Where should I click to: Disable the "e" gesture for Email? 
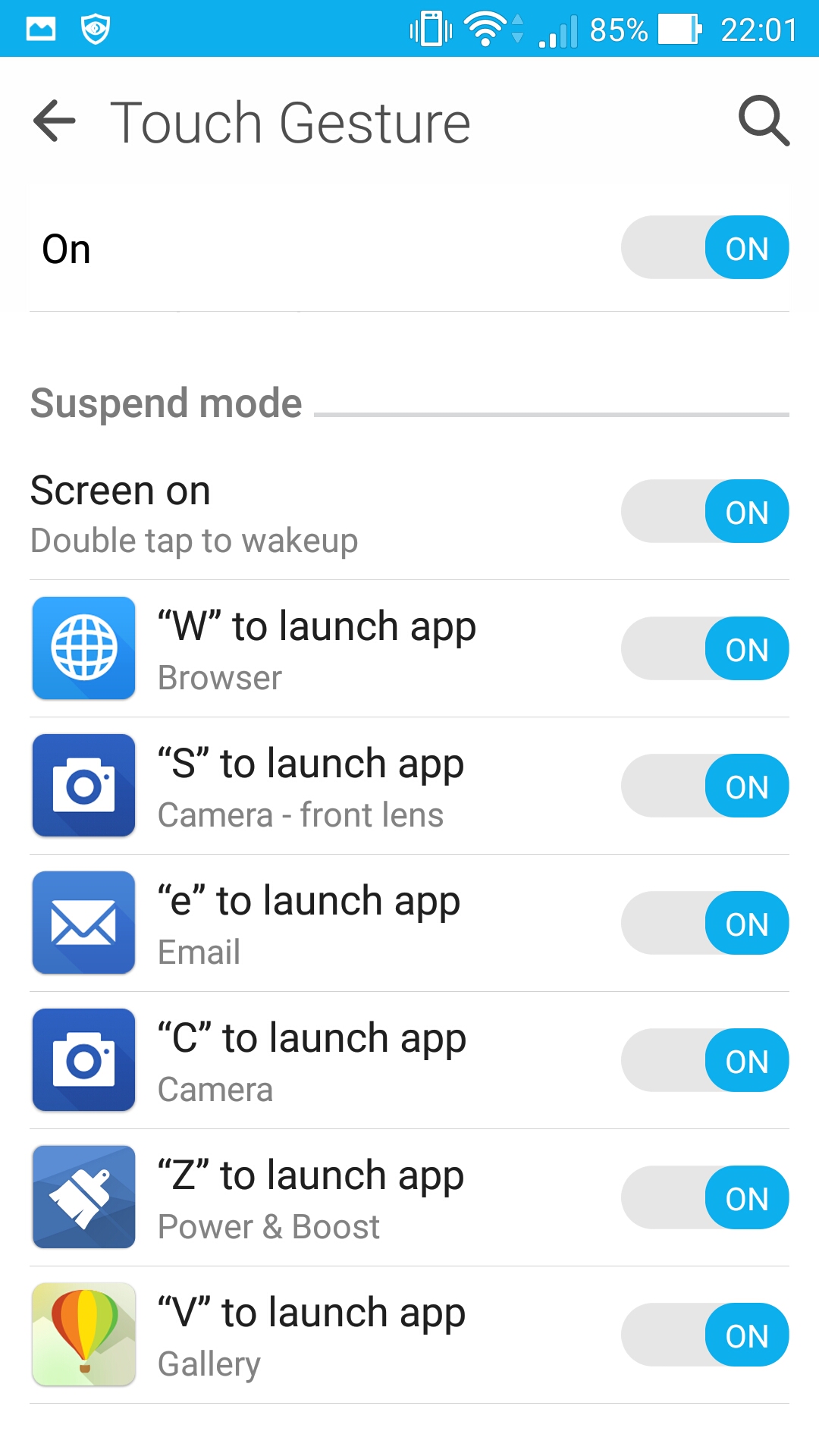pyautogui.click(x=705, y=924)
